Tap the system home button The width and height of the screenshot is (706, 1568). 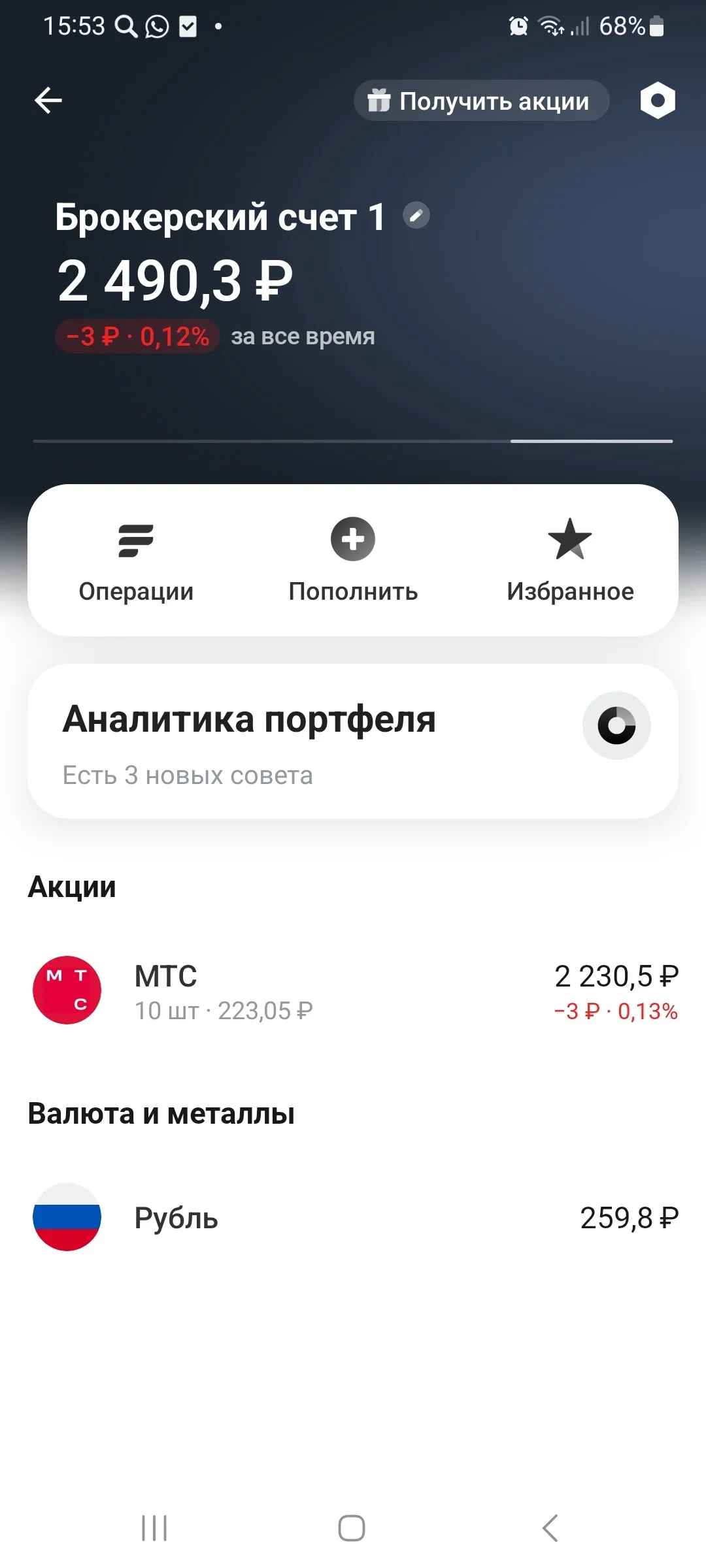(352, 1528)
